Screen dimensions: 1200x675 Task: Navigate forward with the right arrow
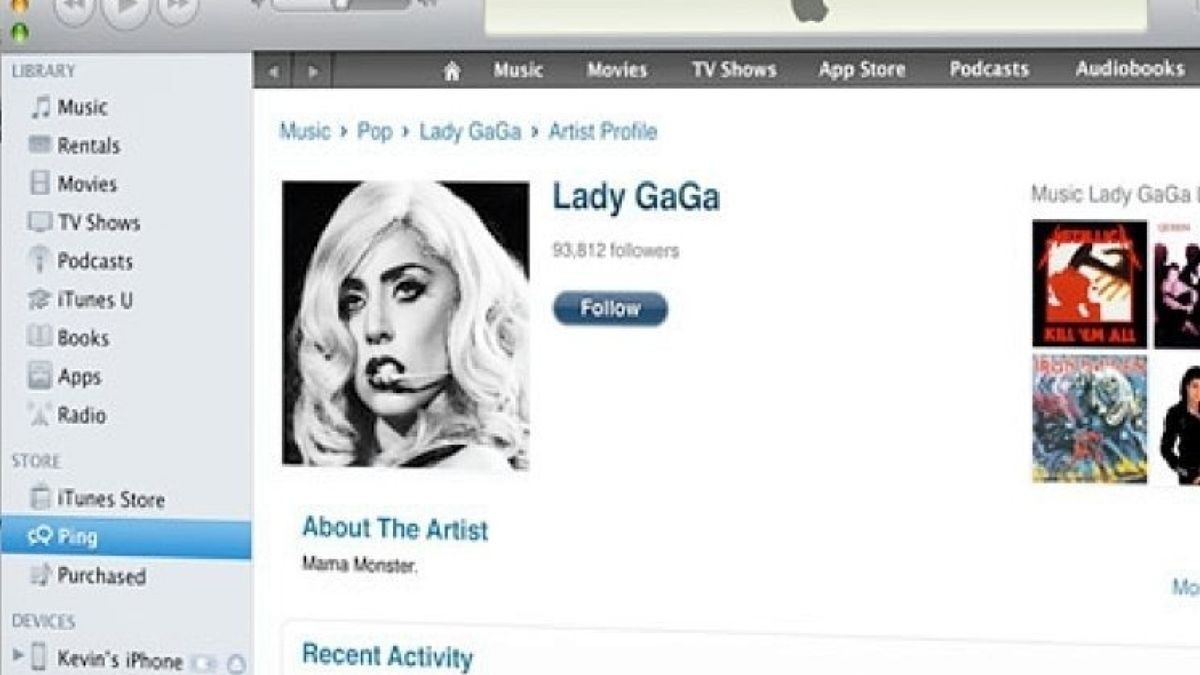click(312, 72)
